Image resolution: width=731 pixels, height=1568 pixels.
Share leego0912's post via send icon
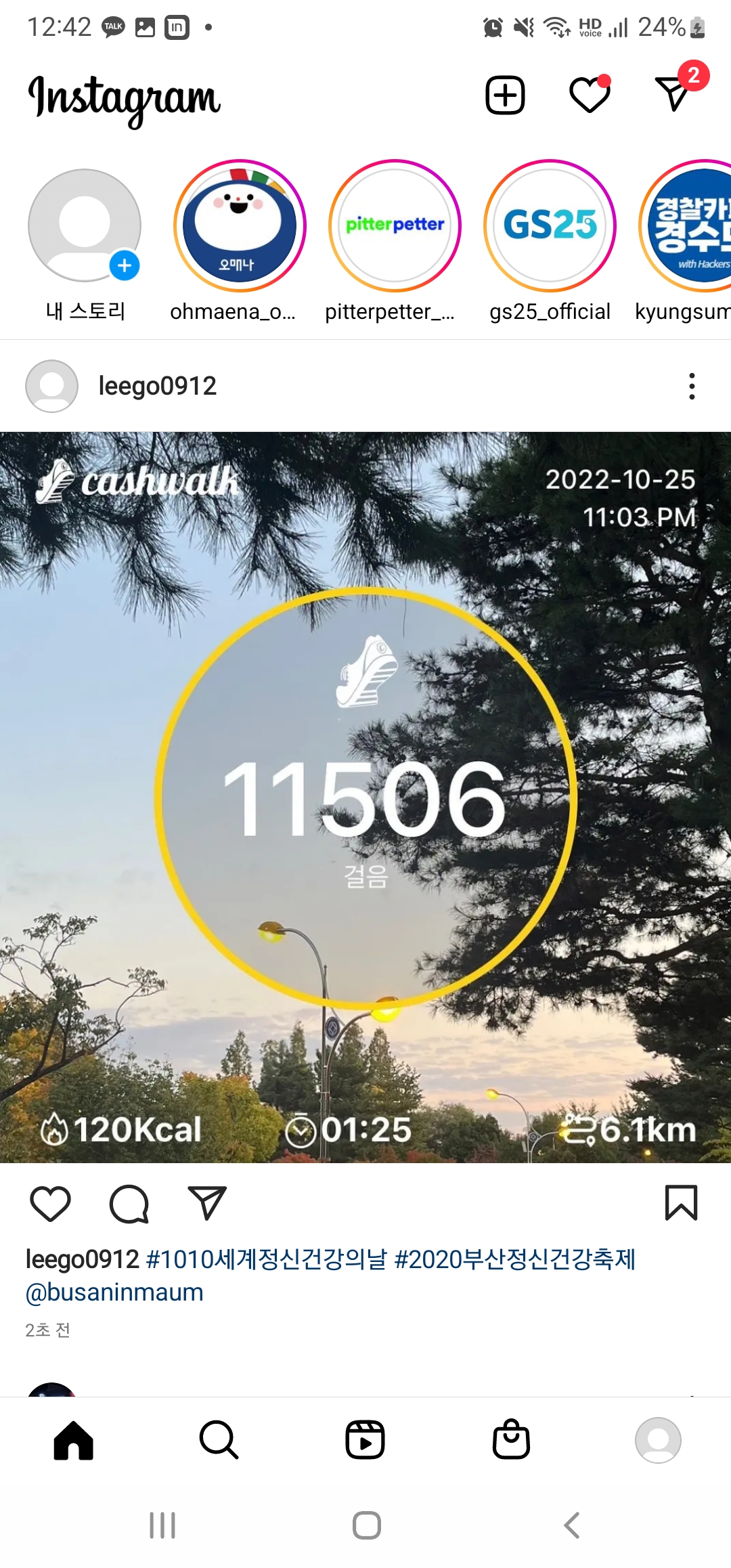206,1204
